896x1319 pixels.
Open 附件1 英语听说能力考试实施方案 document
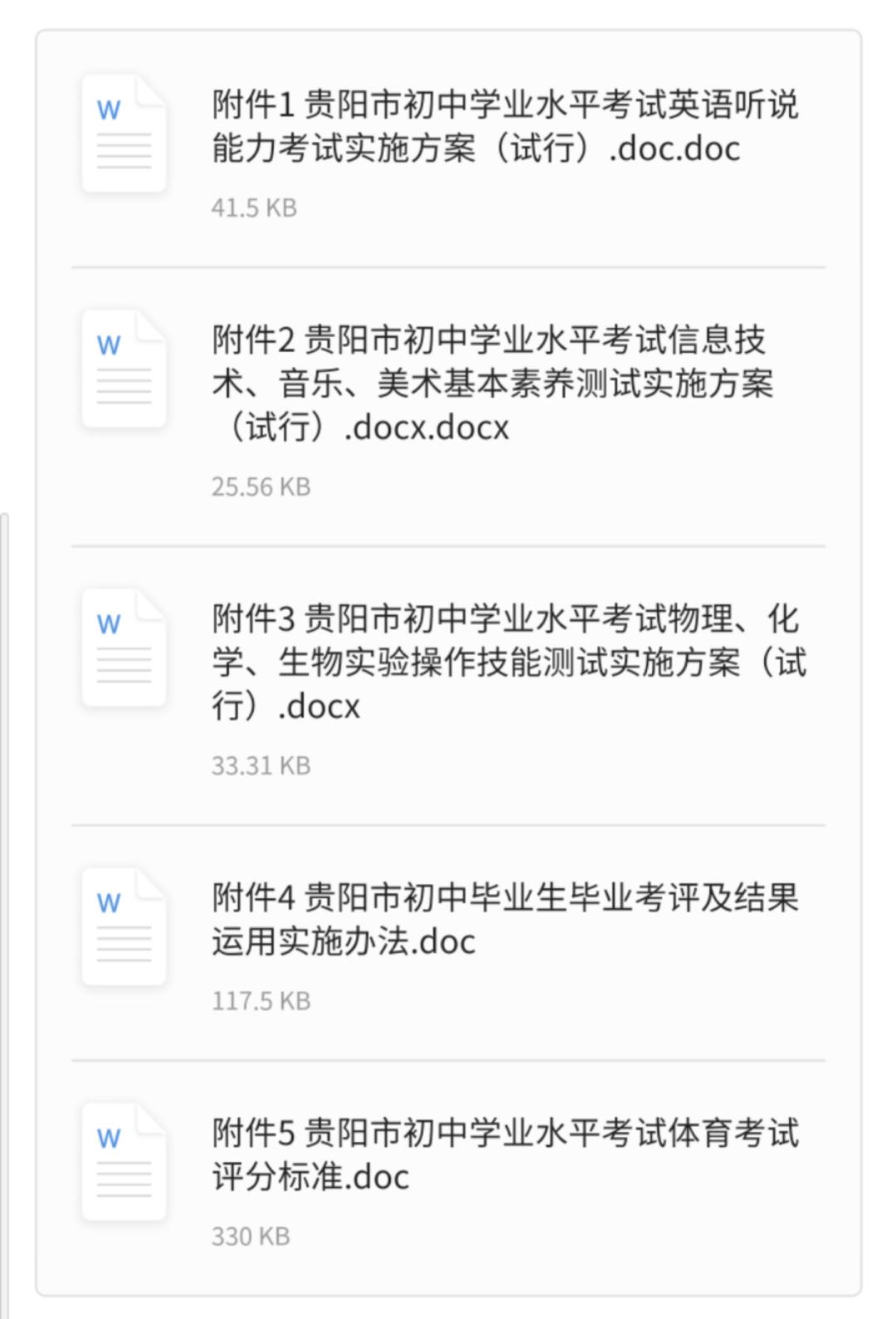coord(504,127)
